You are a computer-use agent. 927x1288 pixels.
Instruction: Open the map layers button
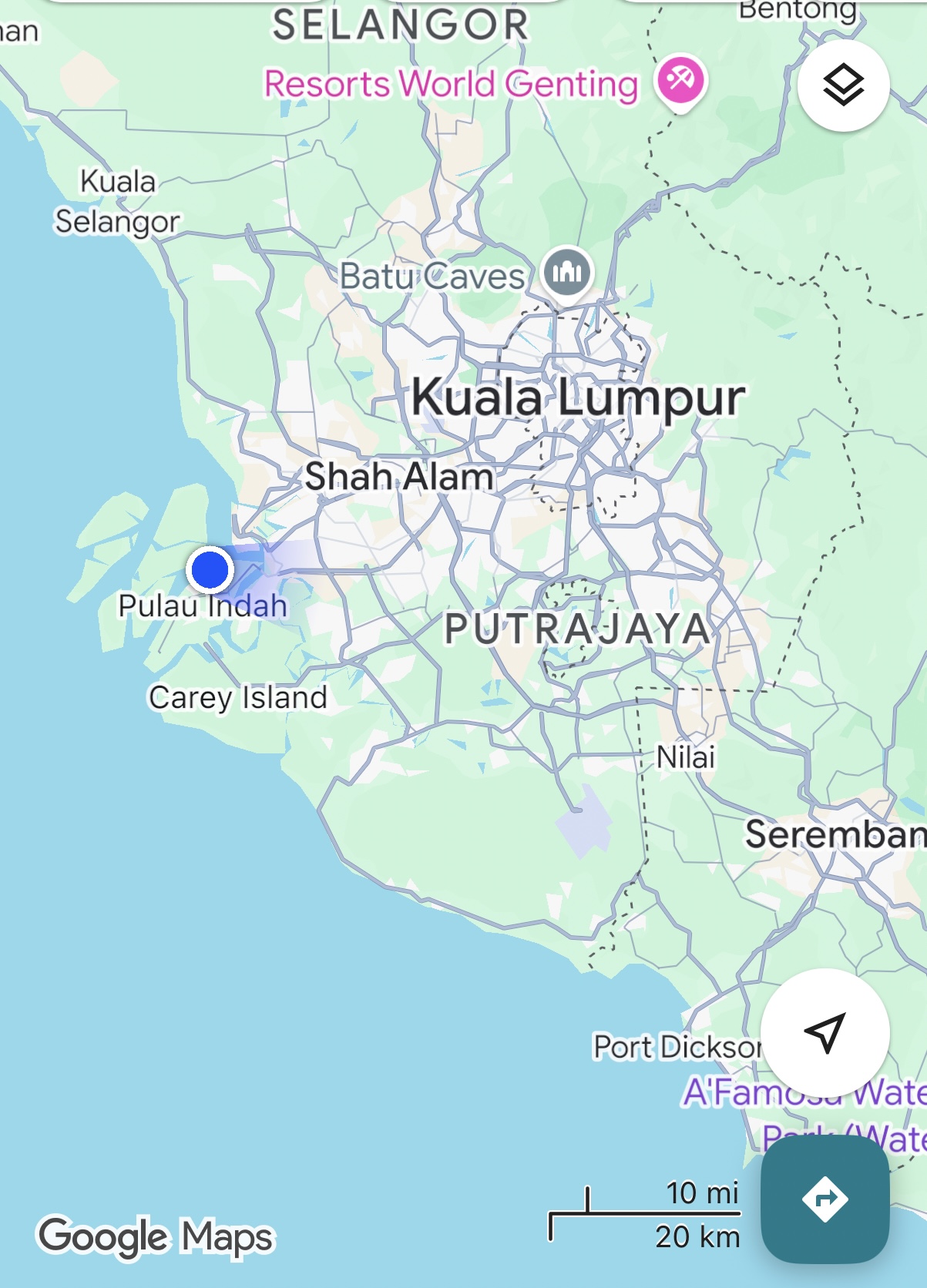coord(843,86)
